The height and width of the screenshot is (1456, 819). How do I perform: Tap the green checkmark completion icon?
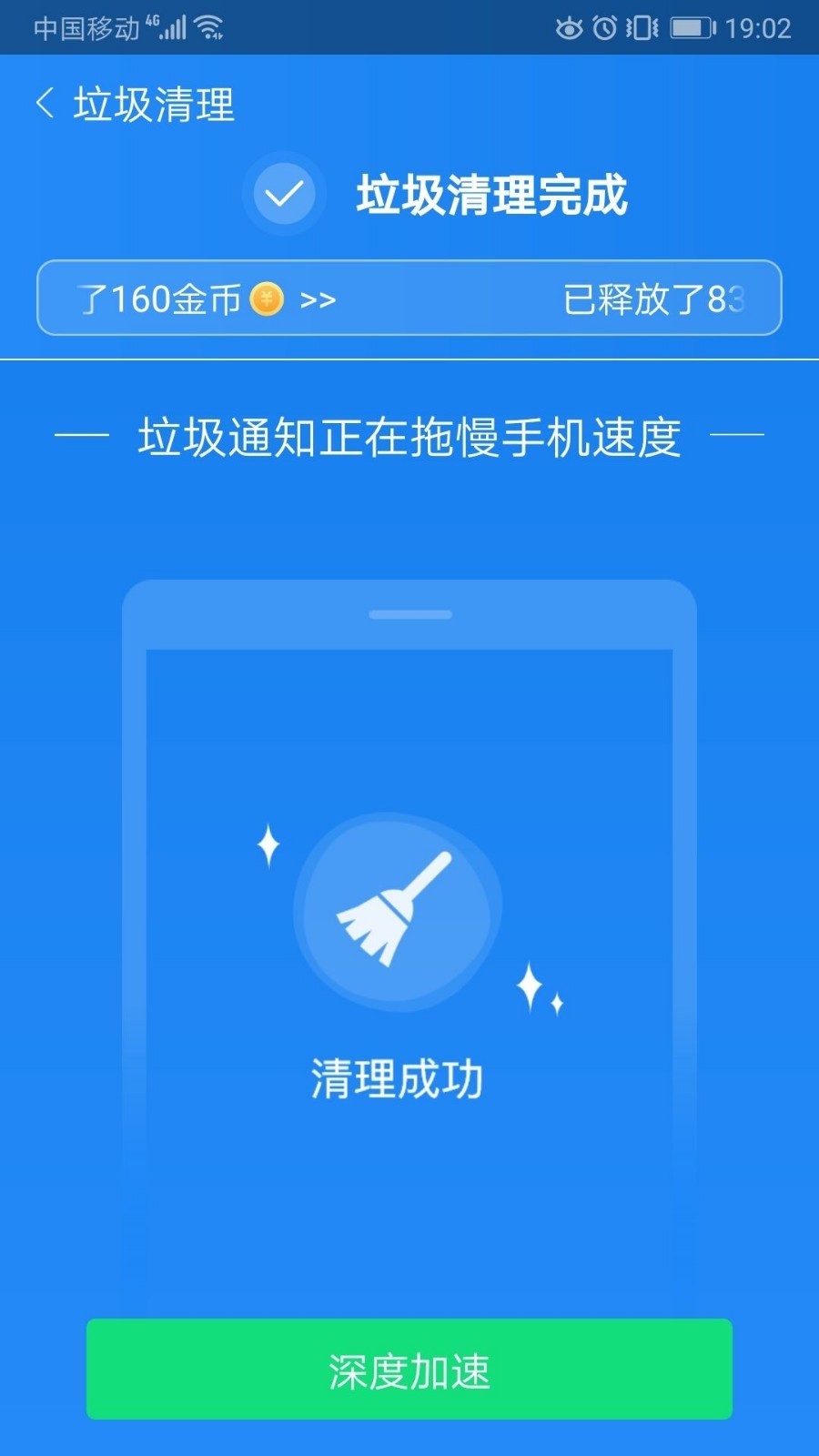283,194
